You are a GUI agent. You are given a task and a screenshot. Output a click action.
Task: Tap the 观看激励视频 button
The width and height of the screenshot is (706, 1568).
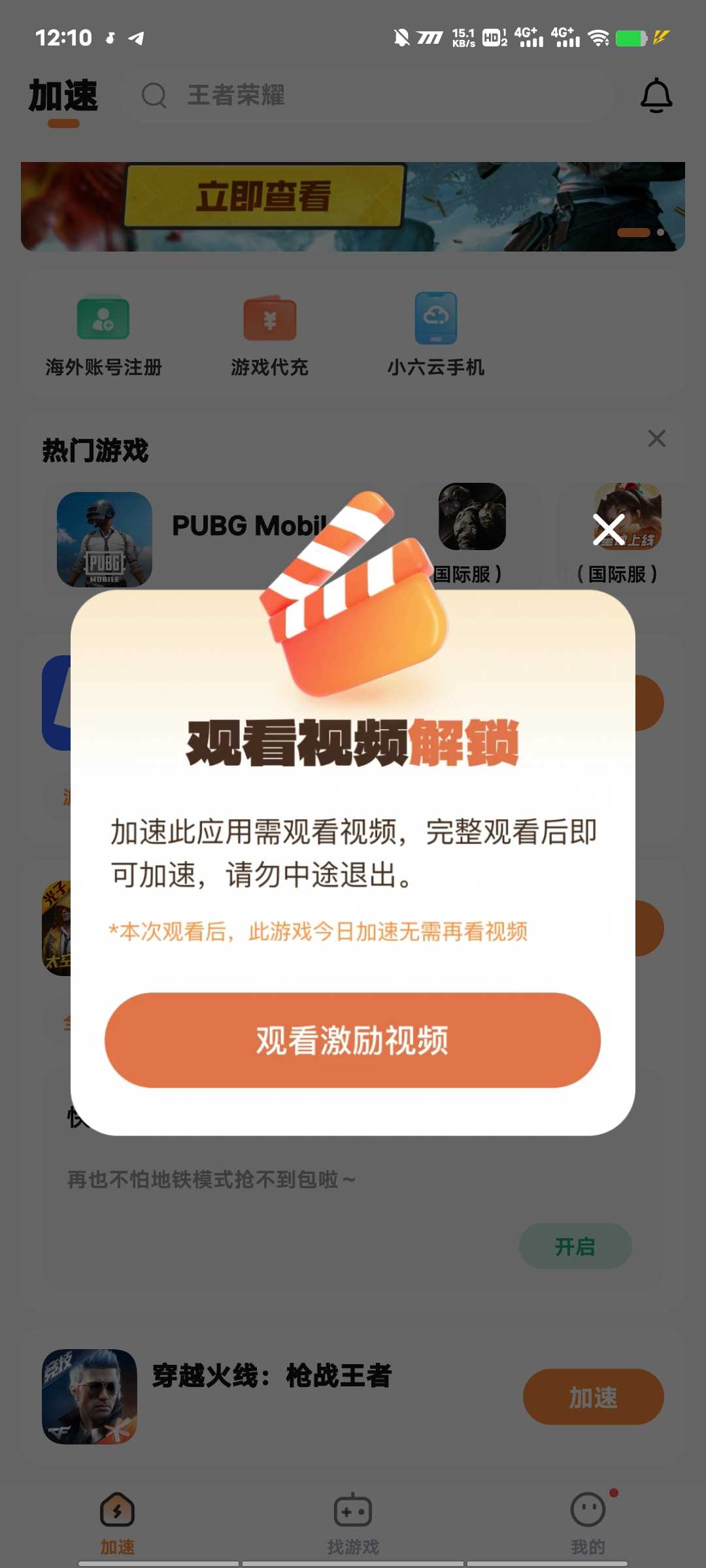pos(352,1040)
